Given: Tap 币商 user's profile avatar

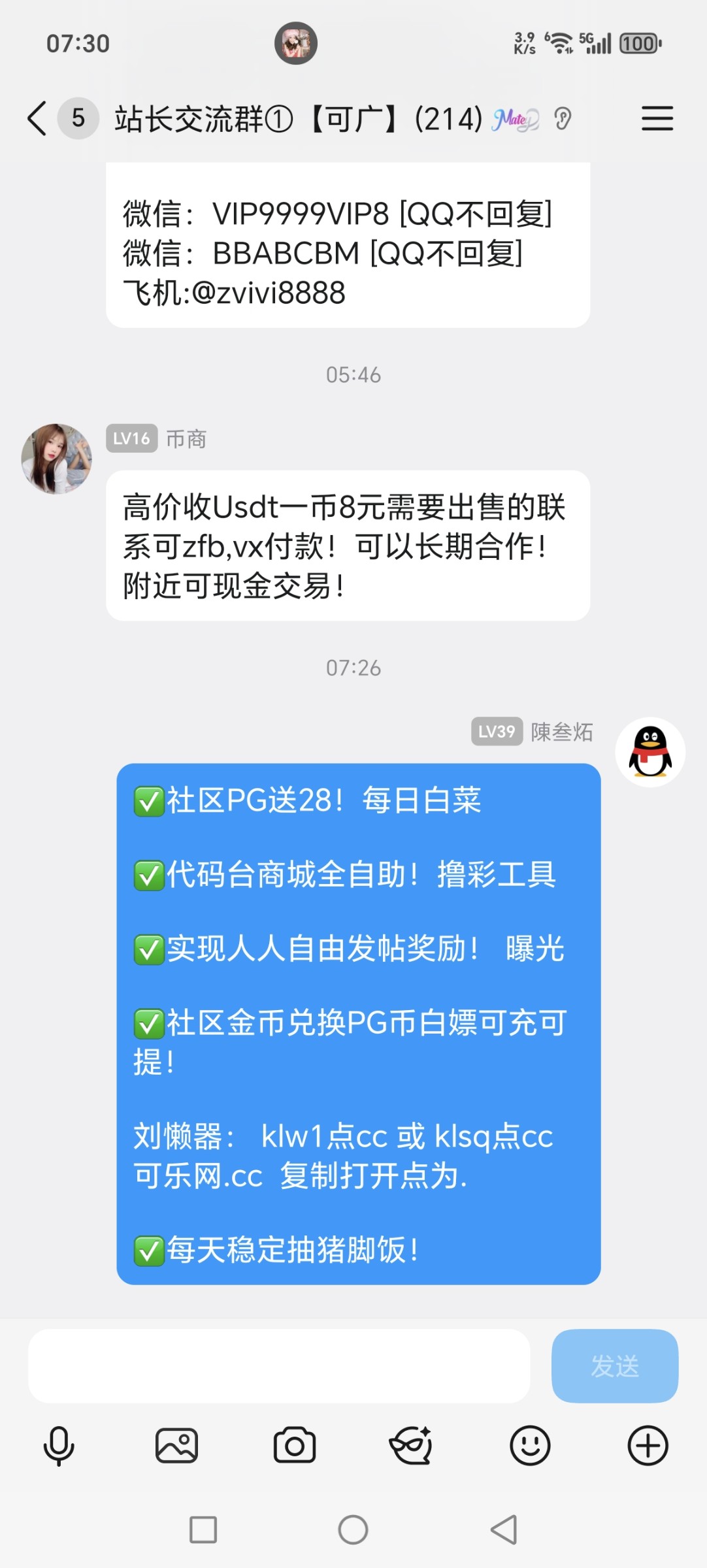Looking at the screenshot, I should pos(56,457).
